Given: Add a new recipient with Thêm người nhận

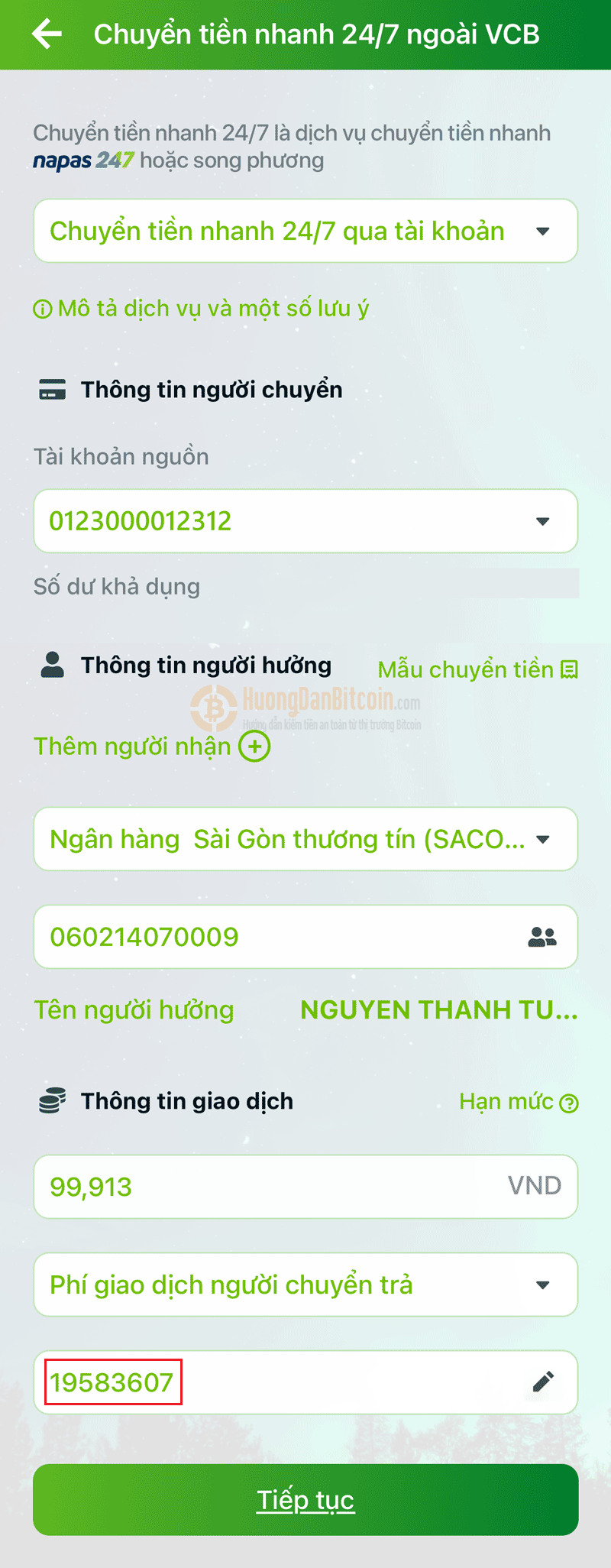Looking at the screenshot, I should click(152, 747).
